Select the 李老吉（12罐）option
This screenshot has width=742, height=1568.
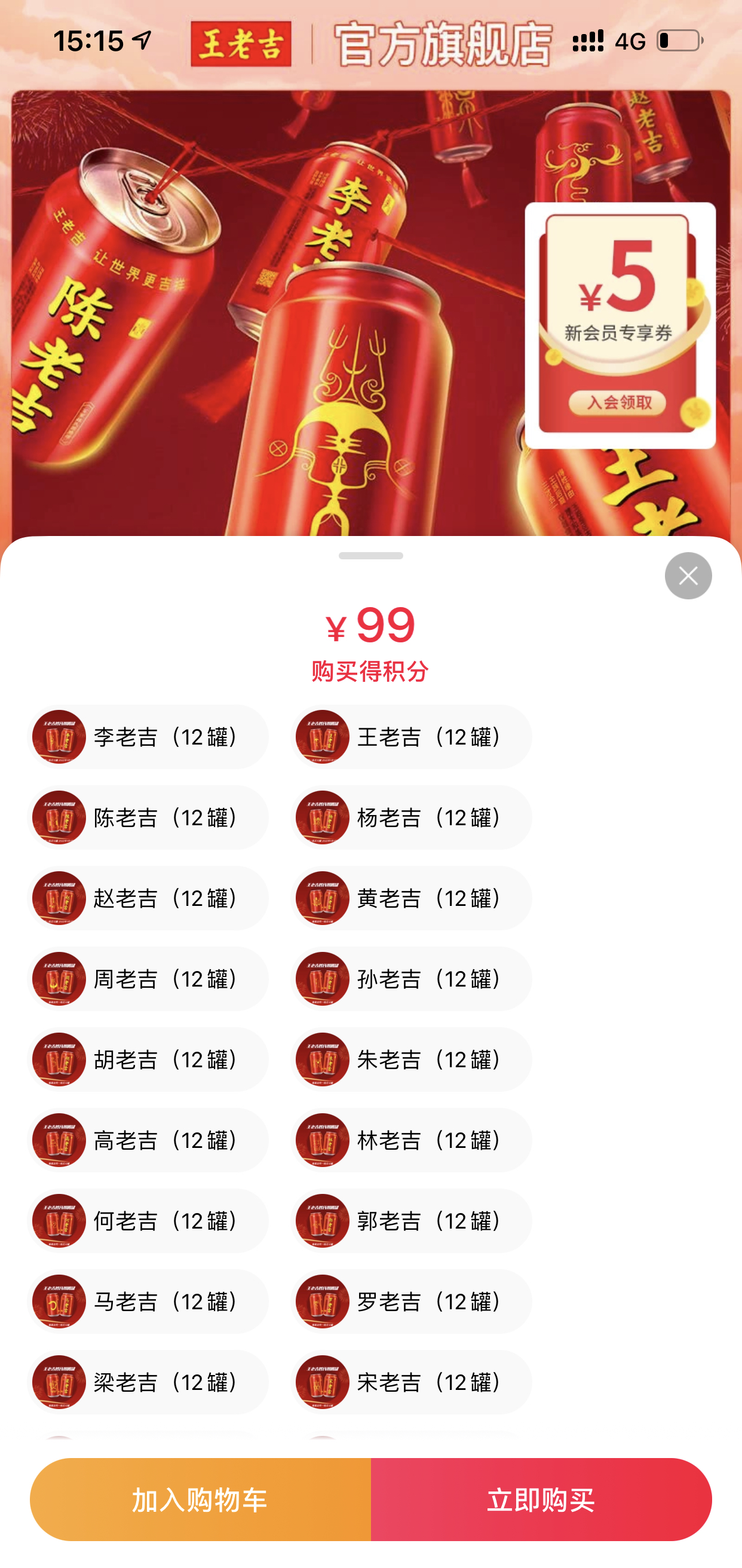(x=148, y=737)
